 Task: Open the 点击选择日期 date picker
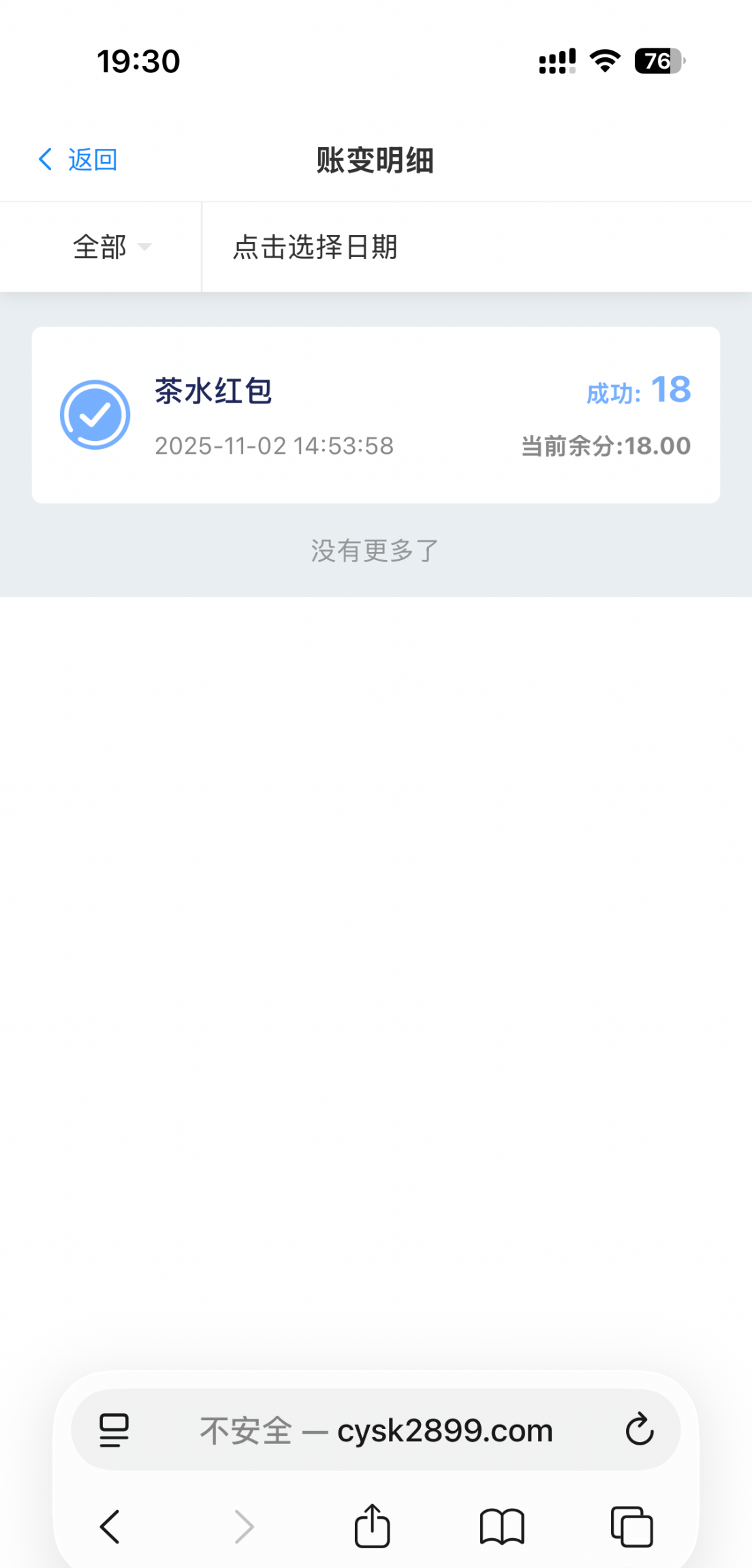point(315,247)
